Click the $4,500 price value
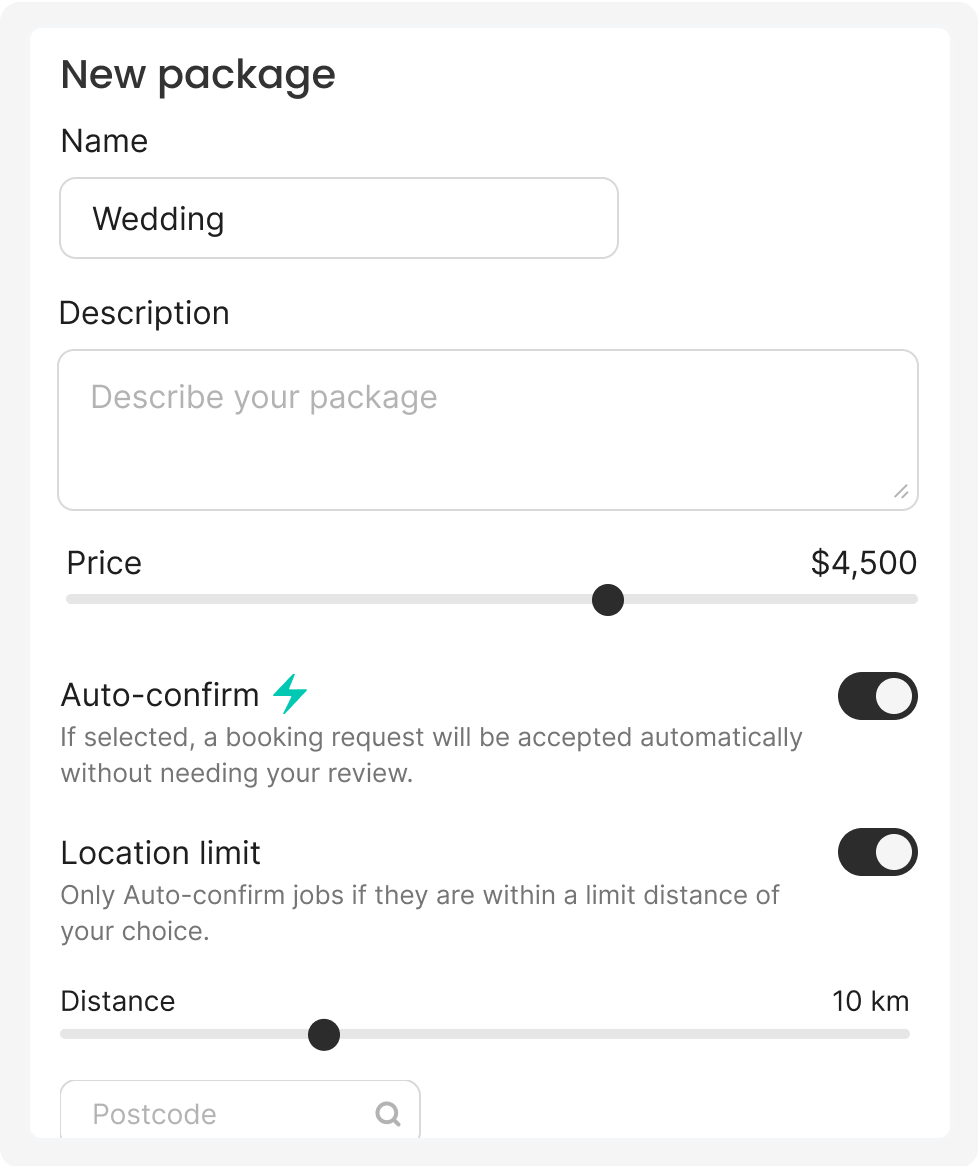Viewport: 978px width, 1166px height. (x=864, y=563)
